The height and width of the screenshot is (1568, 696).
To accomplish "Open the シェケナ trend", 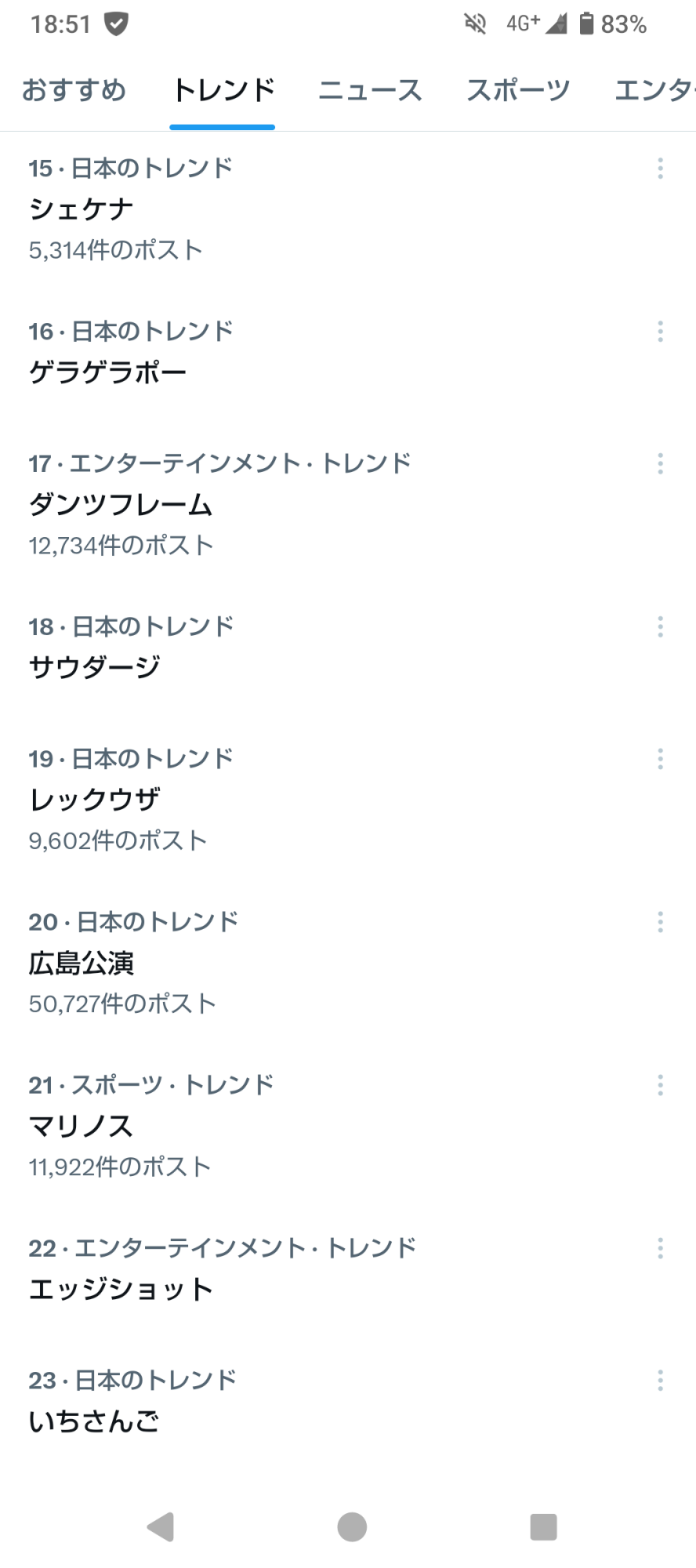I will 82,209.
